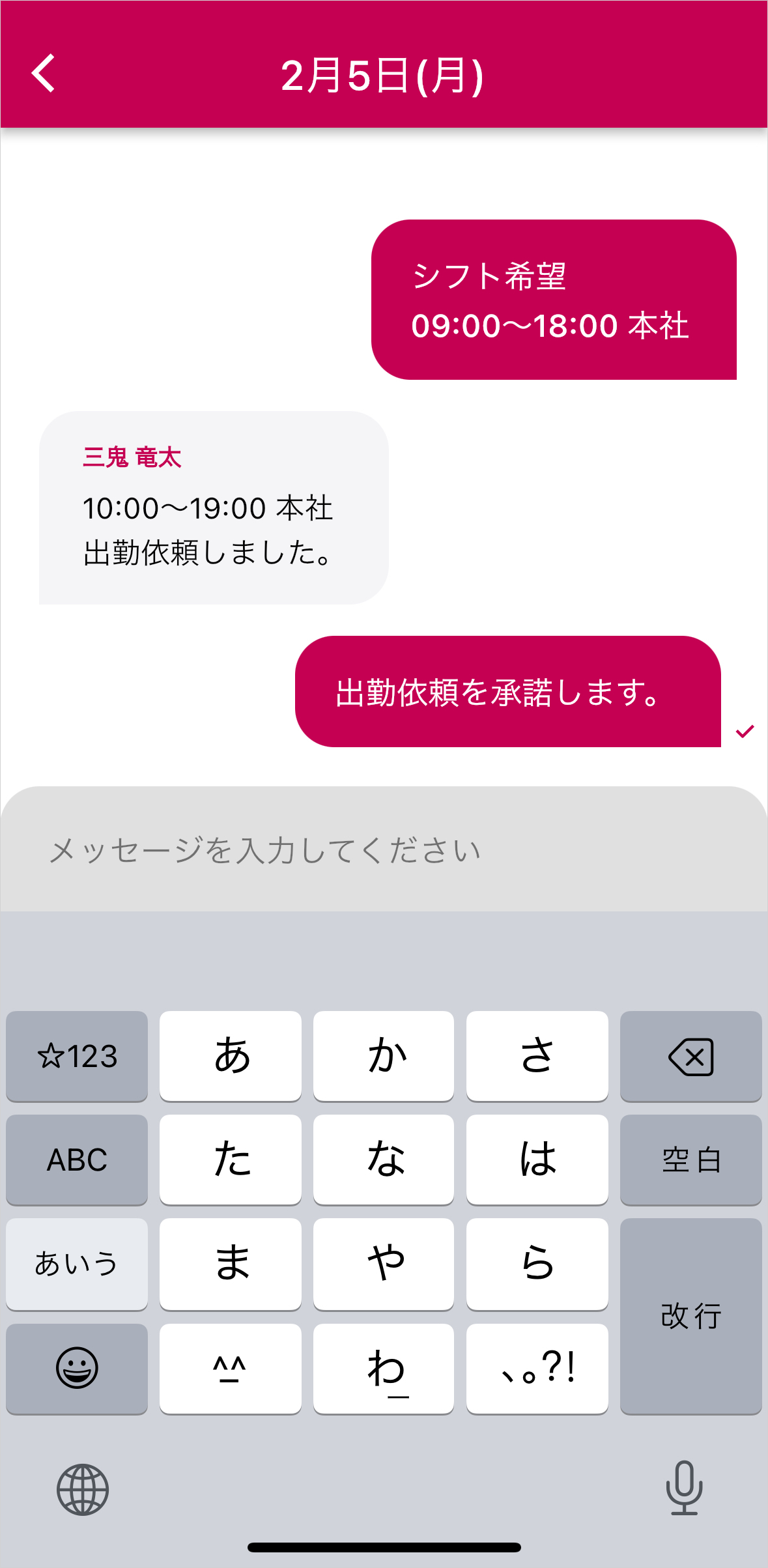This screenshot has width=768, height=1568.
Task: Focus the message input field
Action: click(x=384, y=850)
